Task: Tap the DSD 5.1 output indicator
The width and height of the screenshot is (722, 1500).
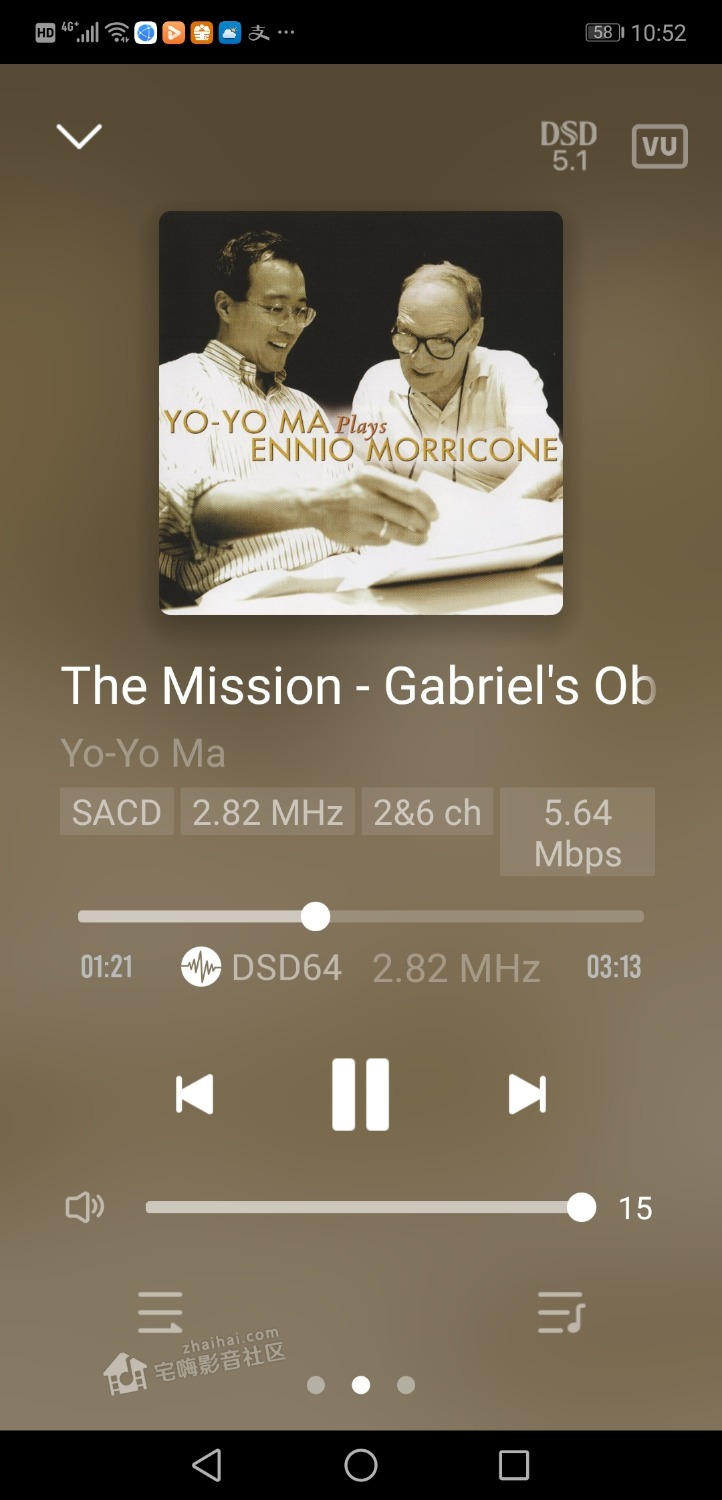Action: [x=568, y=146]
